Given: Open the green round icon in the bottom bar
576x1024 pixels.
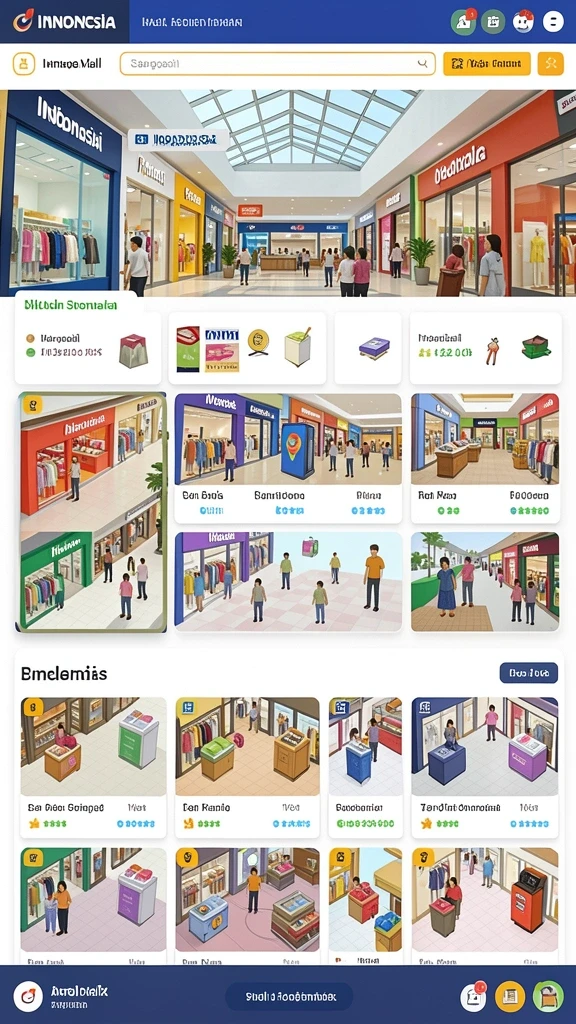Looking at the screenshot, I should [x=548, y=997].
